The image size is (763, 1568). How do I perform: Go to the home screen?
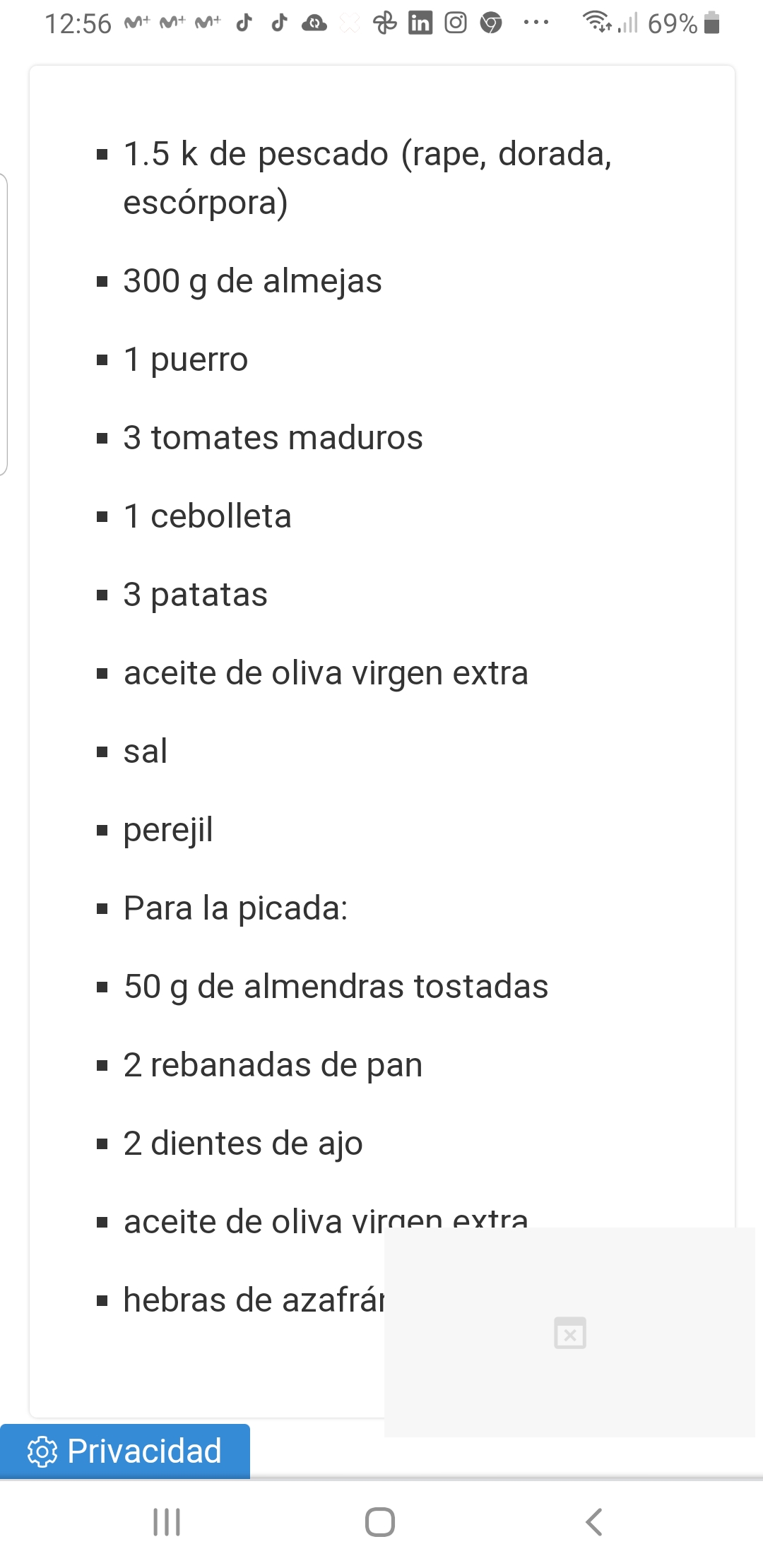380,1522
